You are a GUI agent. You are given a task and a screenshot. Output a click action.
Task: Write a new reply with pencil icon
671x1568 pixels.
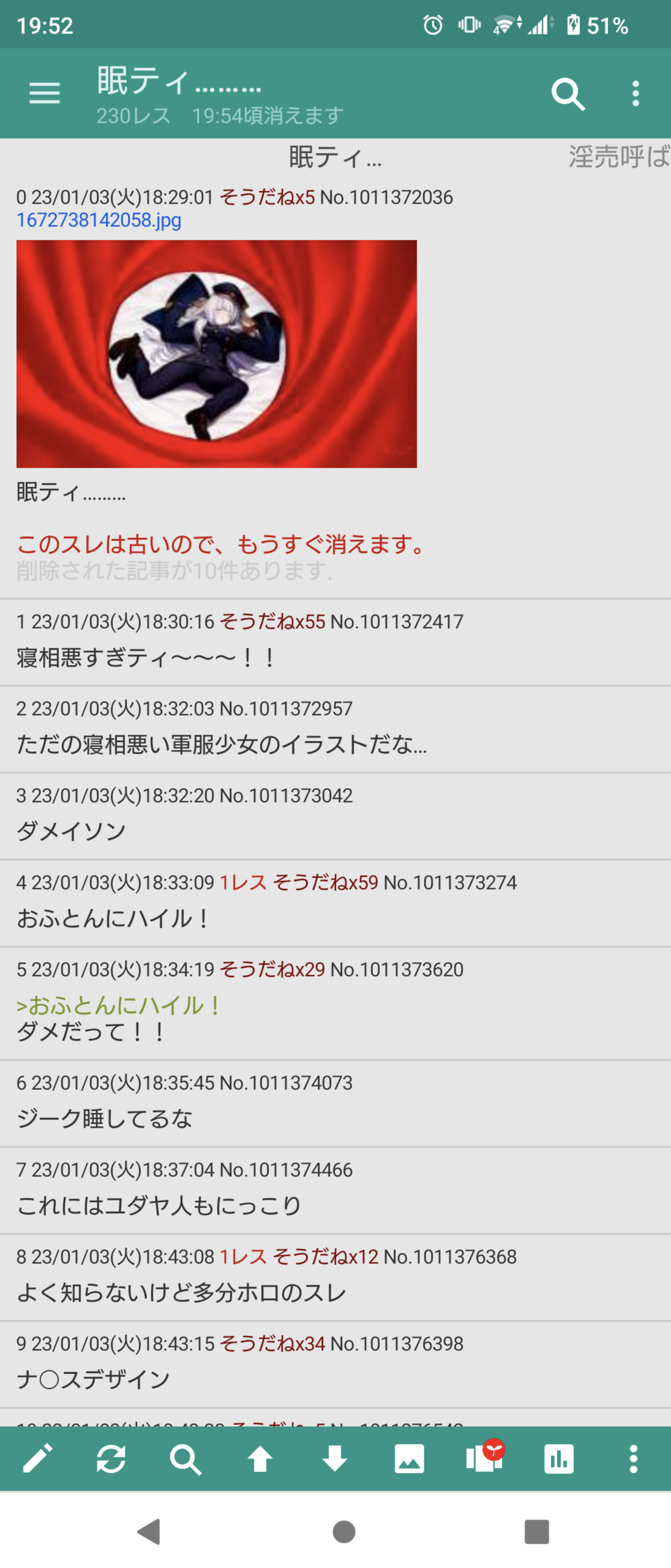[x=37, y=1459]
